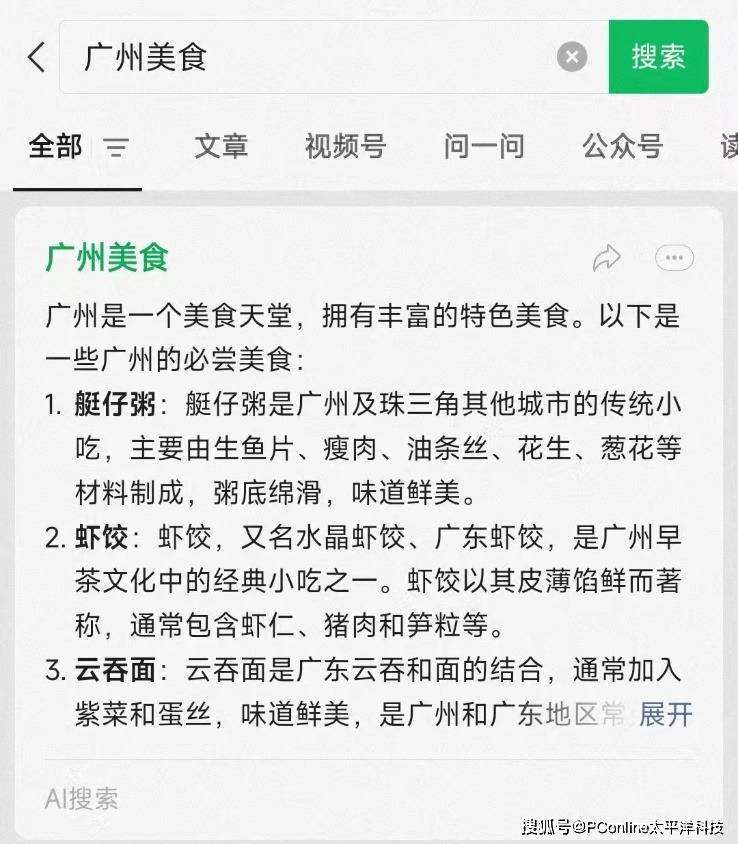Expand the answer with 展开
The width and height of the screenshot is (738, 844).
[x=666, y=714]
